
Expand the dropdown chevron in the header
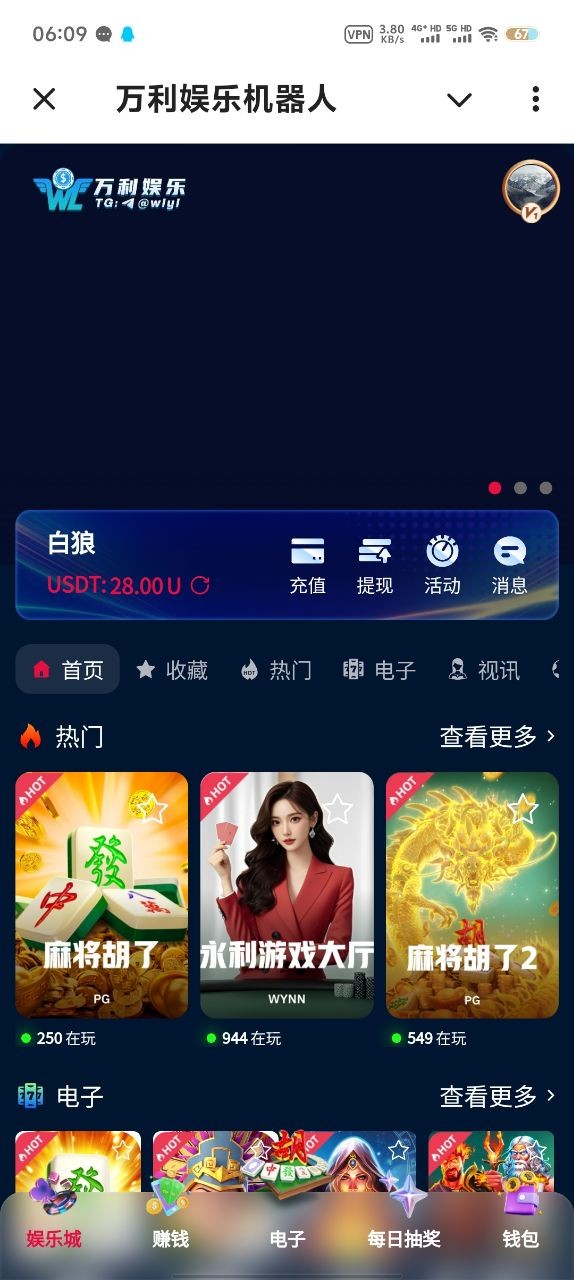pos(459,99)
